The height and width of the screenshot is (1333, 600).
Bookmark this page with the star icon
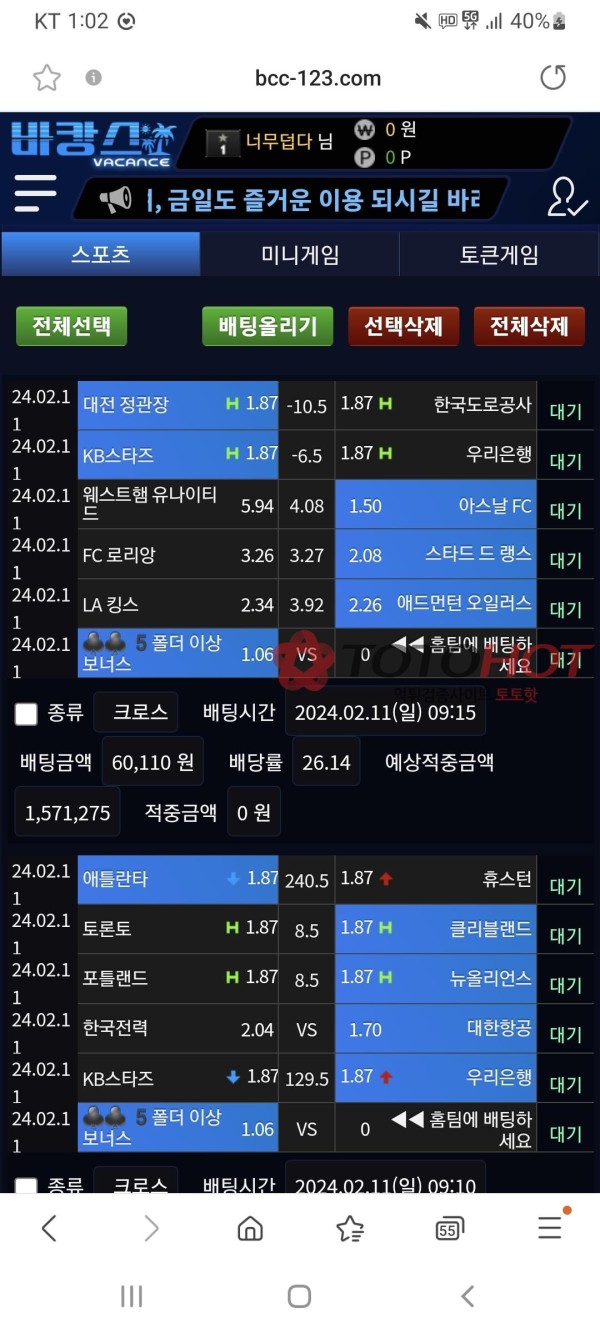click(x=47, y=78)
